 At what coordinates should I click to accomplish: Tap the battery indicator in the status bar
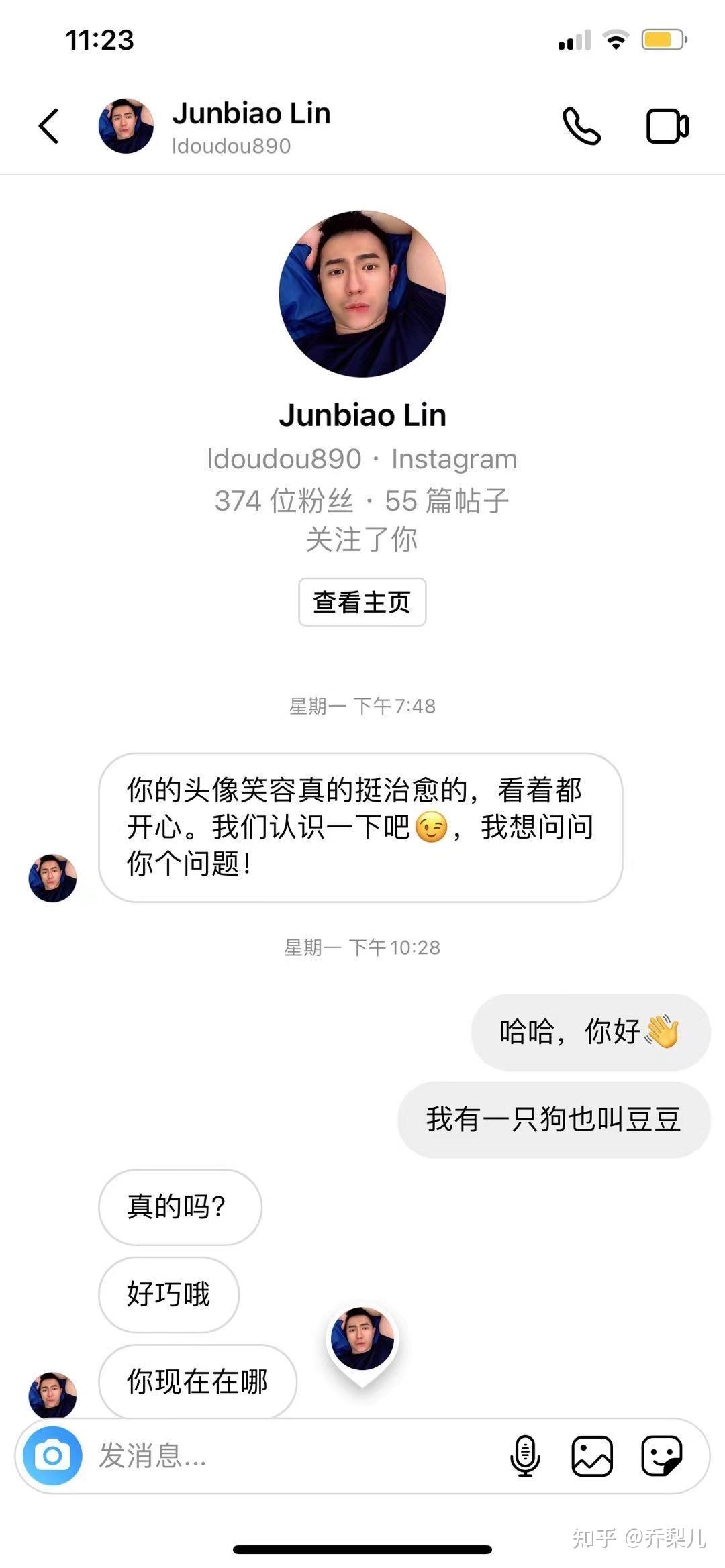[663, 41]
